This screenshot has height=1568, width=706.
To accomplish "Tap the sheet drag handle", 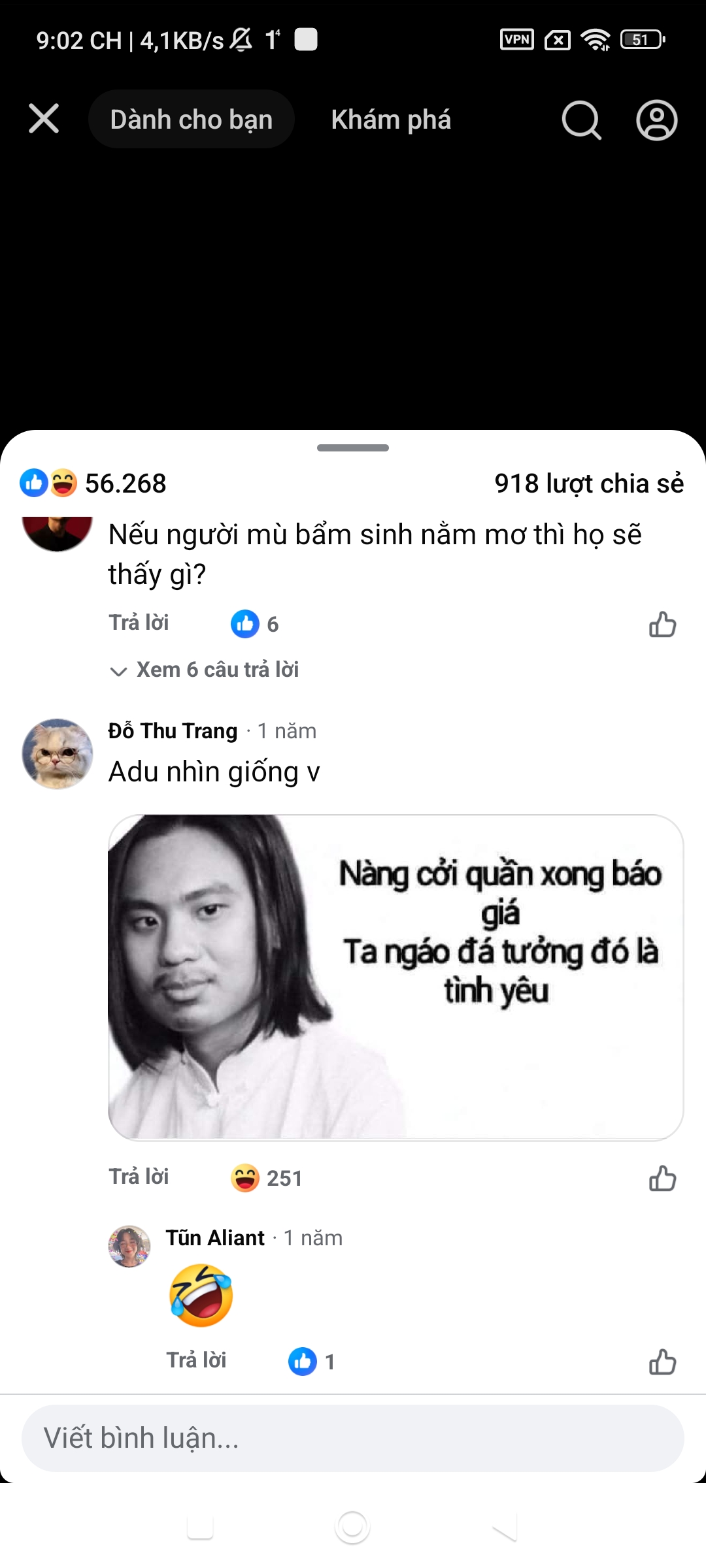I will (x=353, y=448).
